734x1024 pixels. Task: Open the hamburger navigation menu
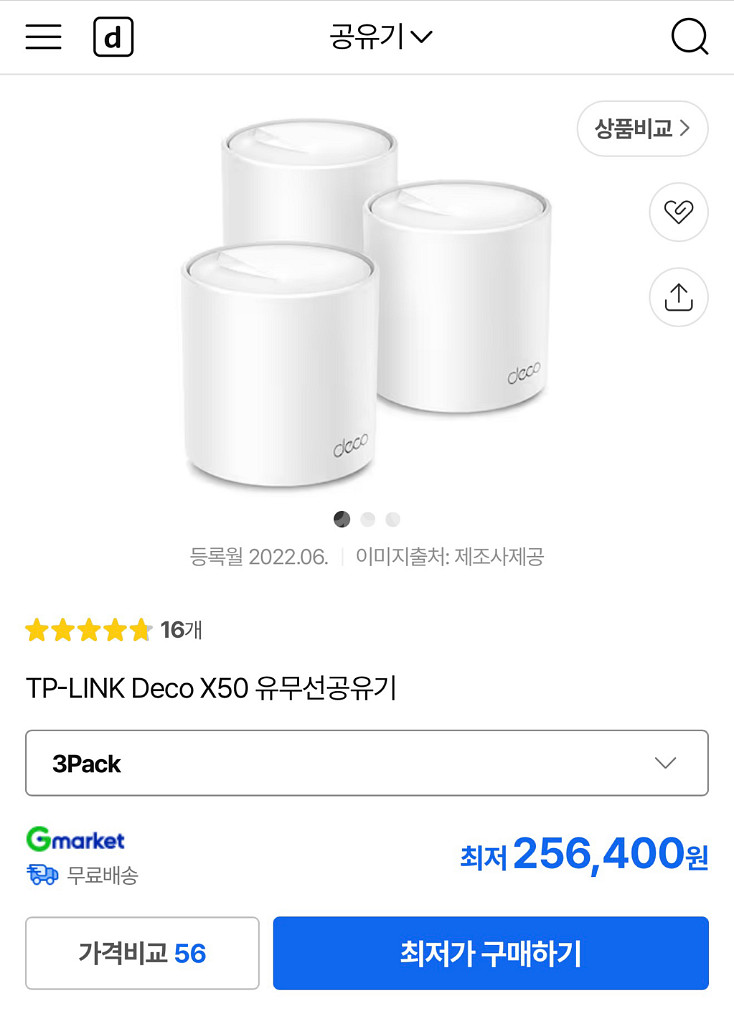[x=42, y=37]
